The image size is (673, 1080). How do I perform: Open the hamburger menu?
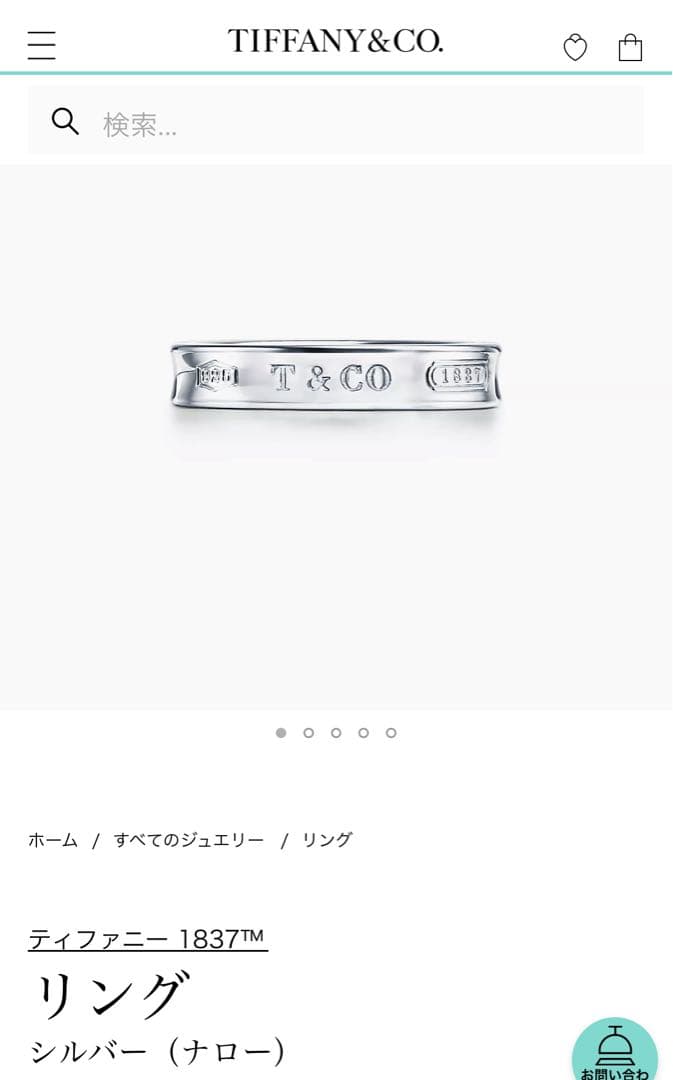[x=41, y=45]
